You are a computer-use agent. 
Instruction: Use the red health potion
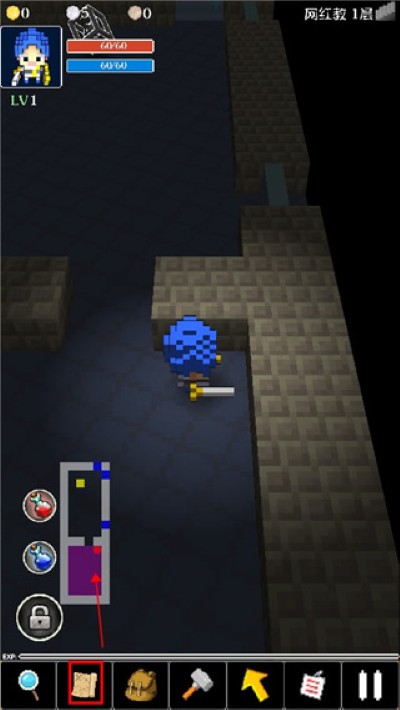(x=40, y=505)
